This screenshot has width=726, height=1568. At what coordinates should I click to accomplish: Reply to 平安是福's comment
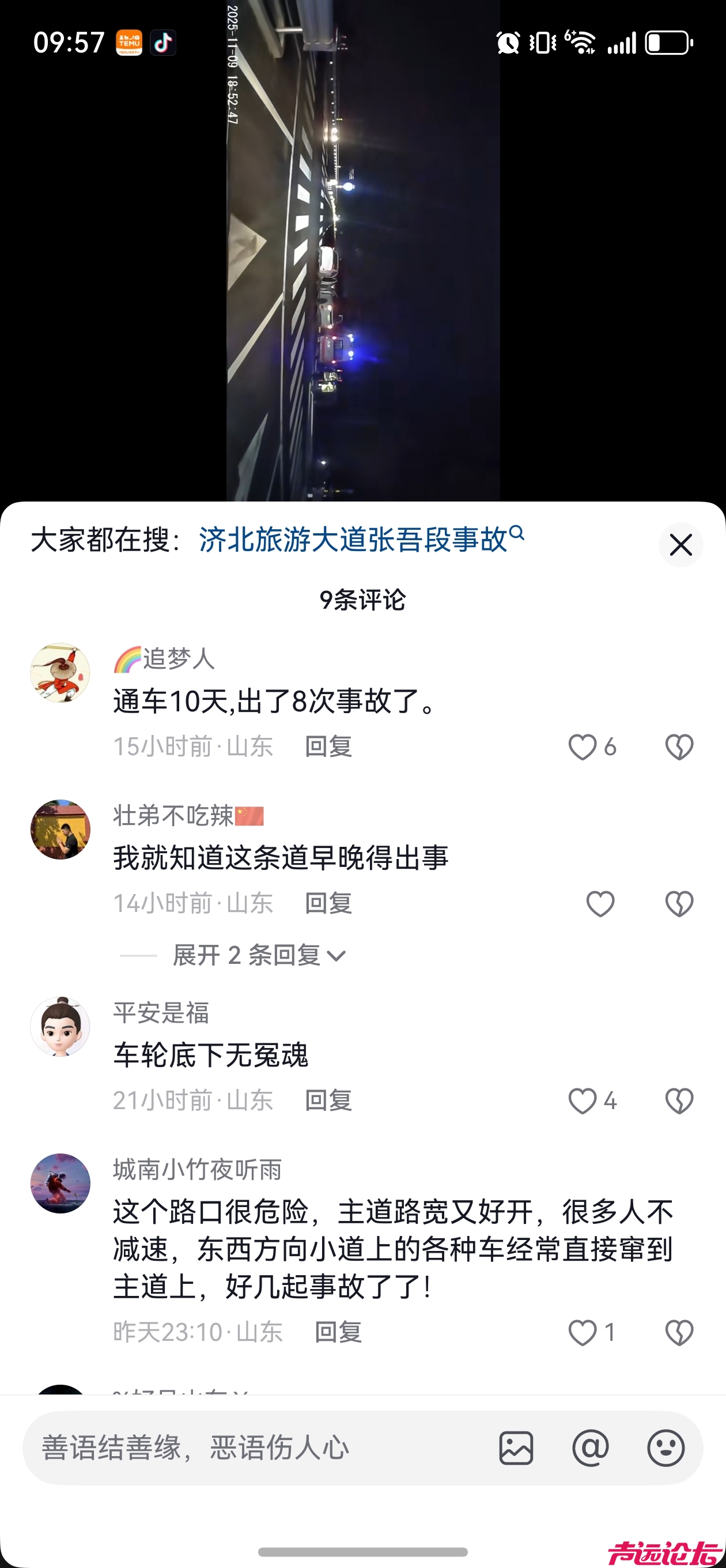[x=328, y=1100]
